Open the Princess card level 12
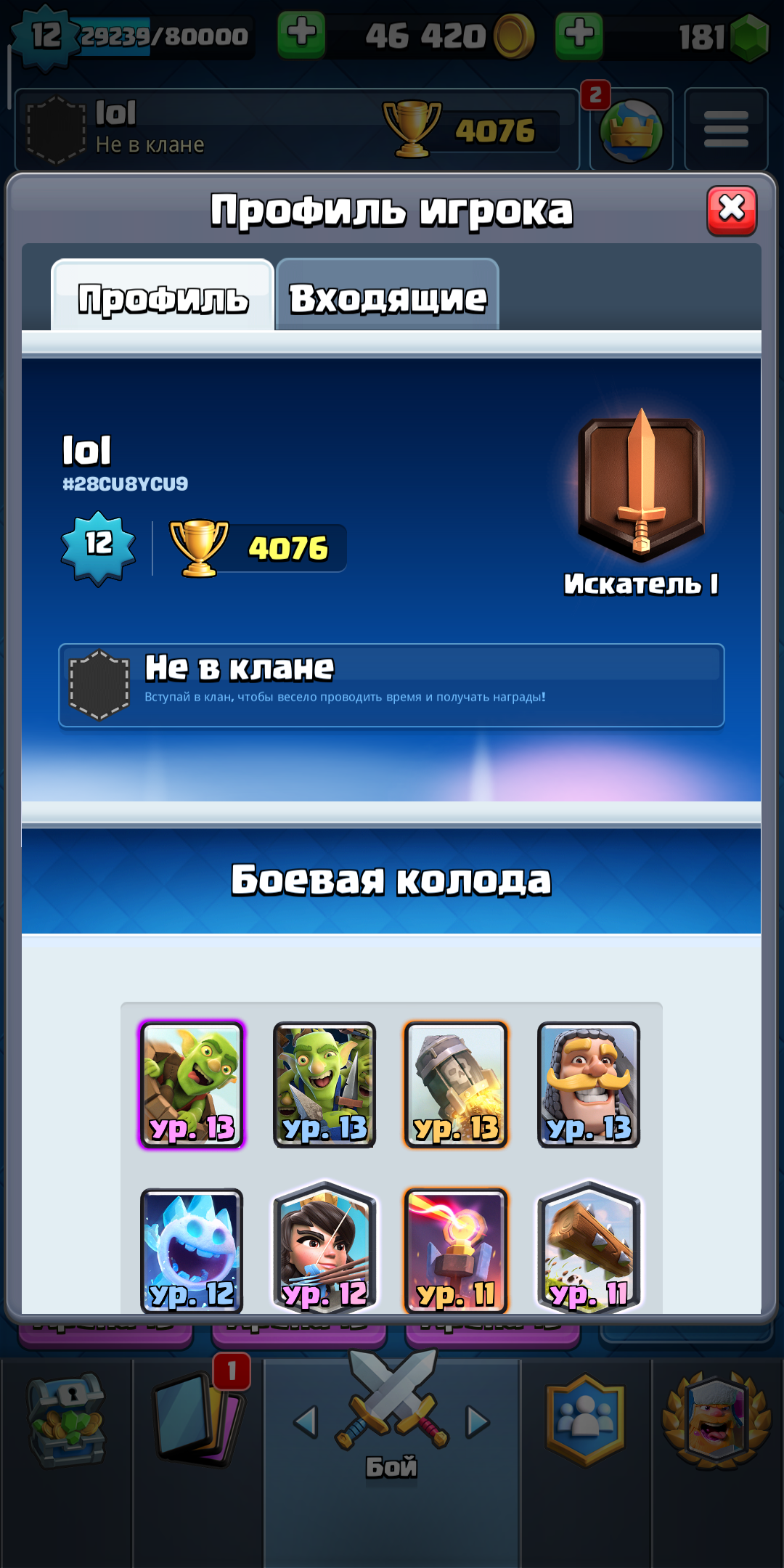The height and width of the screenshot is (1568, 784). (324, 1249)
